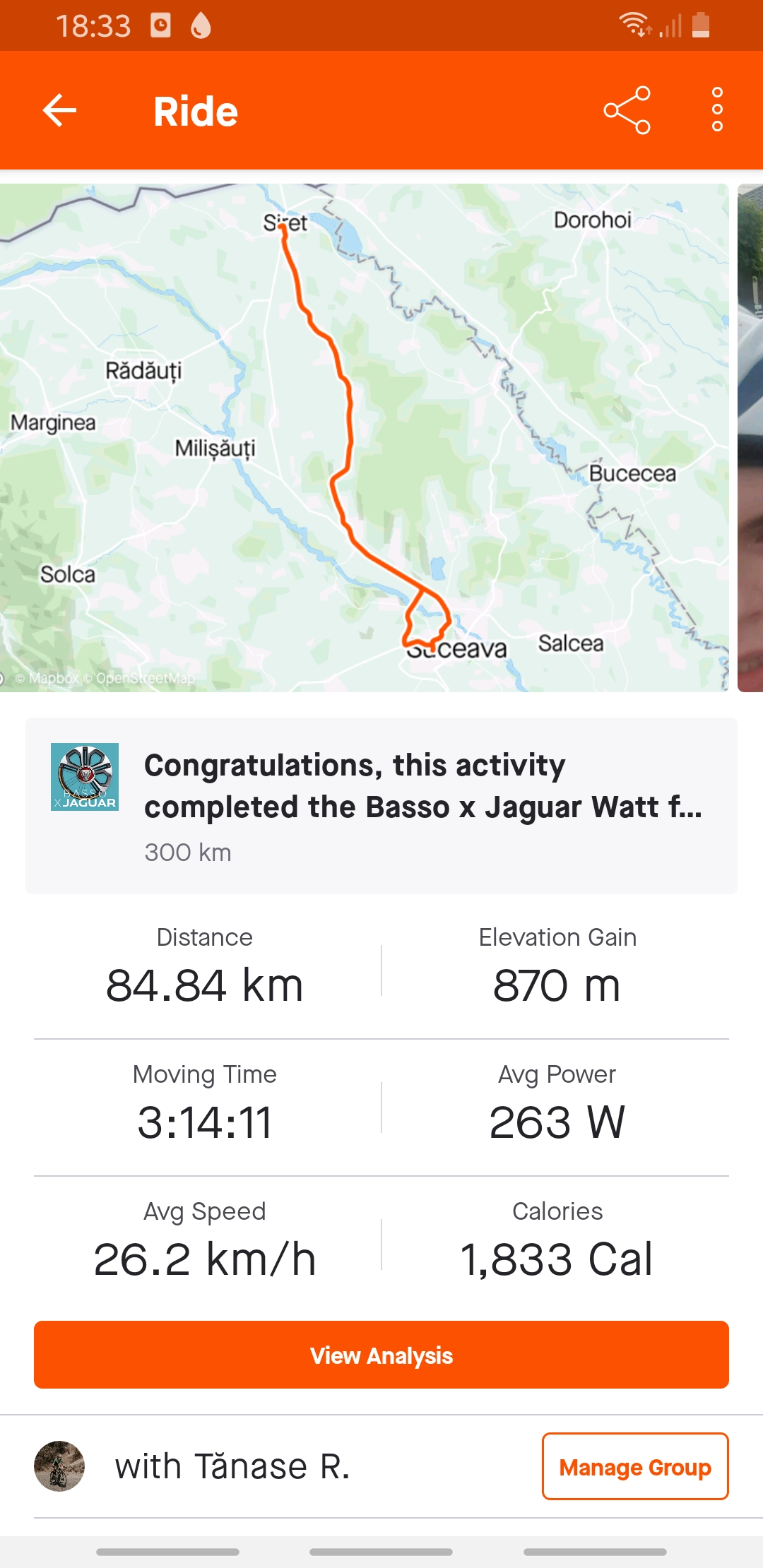Tap the View Analysis button

tap(381, 1355)
